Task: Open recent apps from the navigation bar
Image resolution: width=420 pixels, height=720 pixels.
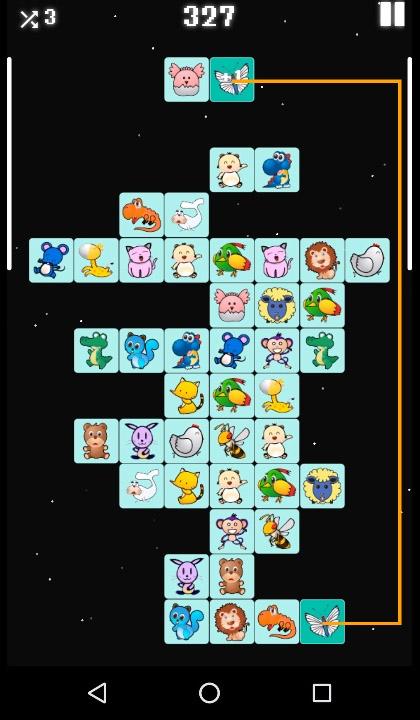Action: pyautogui.click(x=322, y=692)
